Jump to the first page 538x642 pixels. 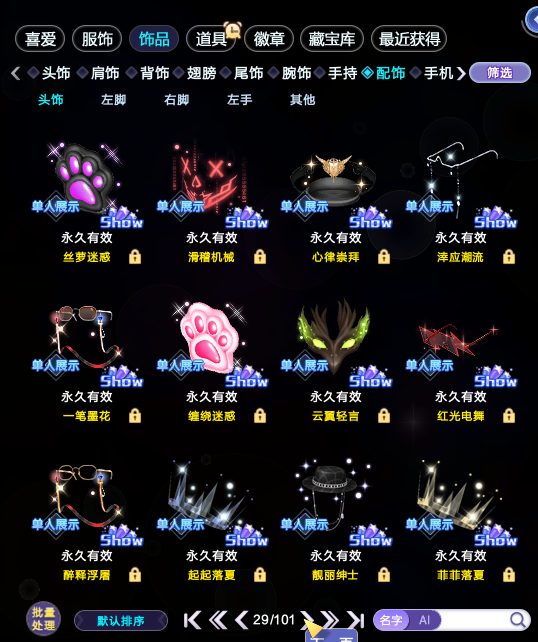tap(192, 620)
